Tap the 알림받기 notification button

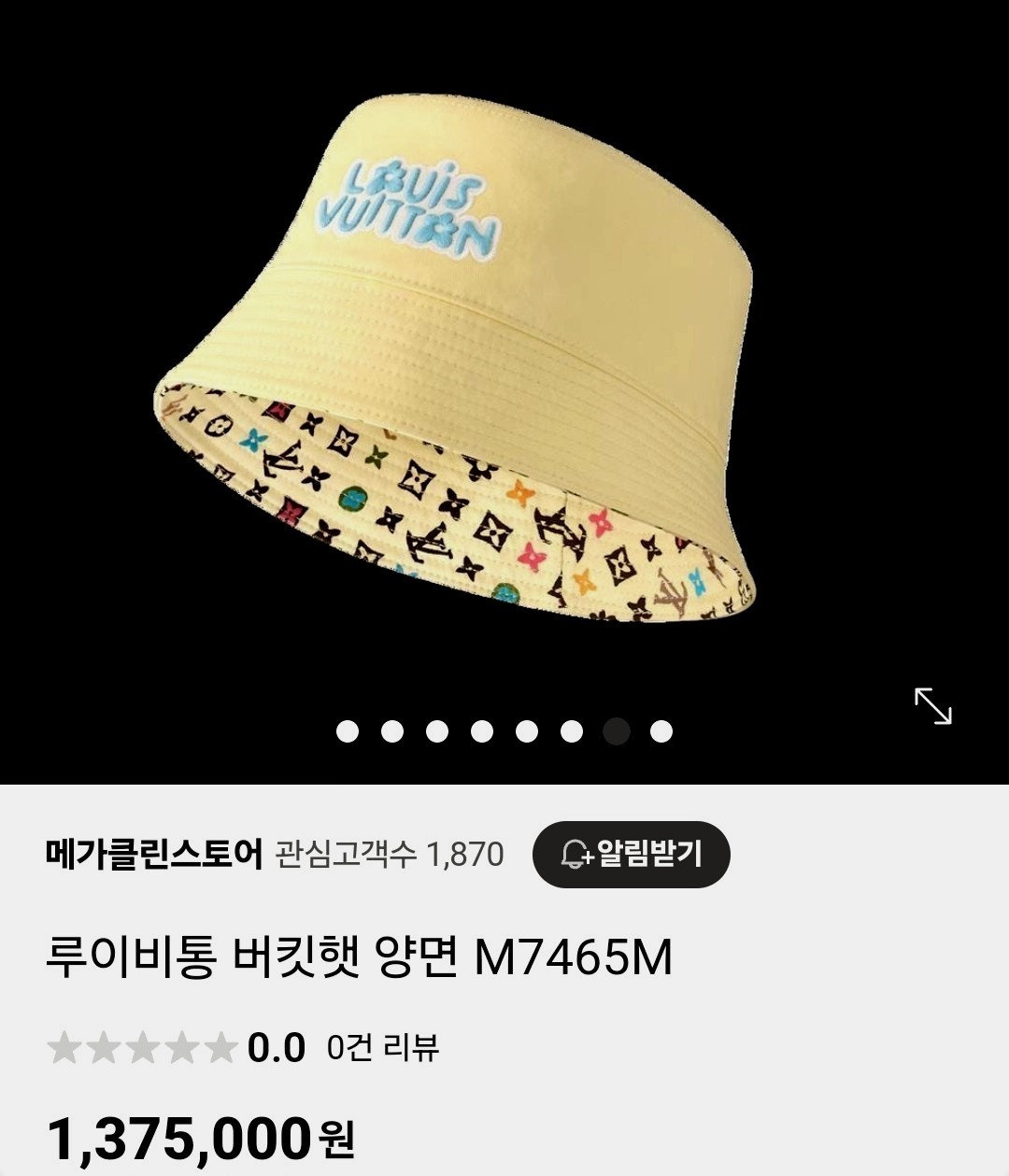tap(631, 854)
